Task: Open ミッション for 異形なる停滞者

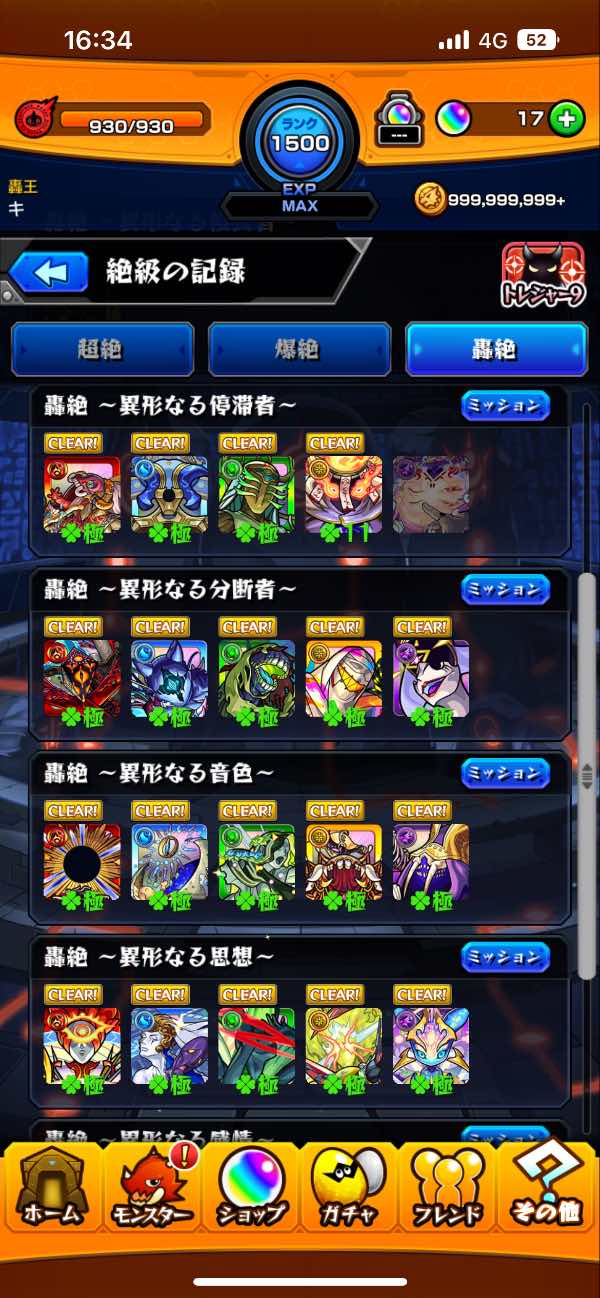Action: click(x=506, y=406)
